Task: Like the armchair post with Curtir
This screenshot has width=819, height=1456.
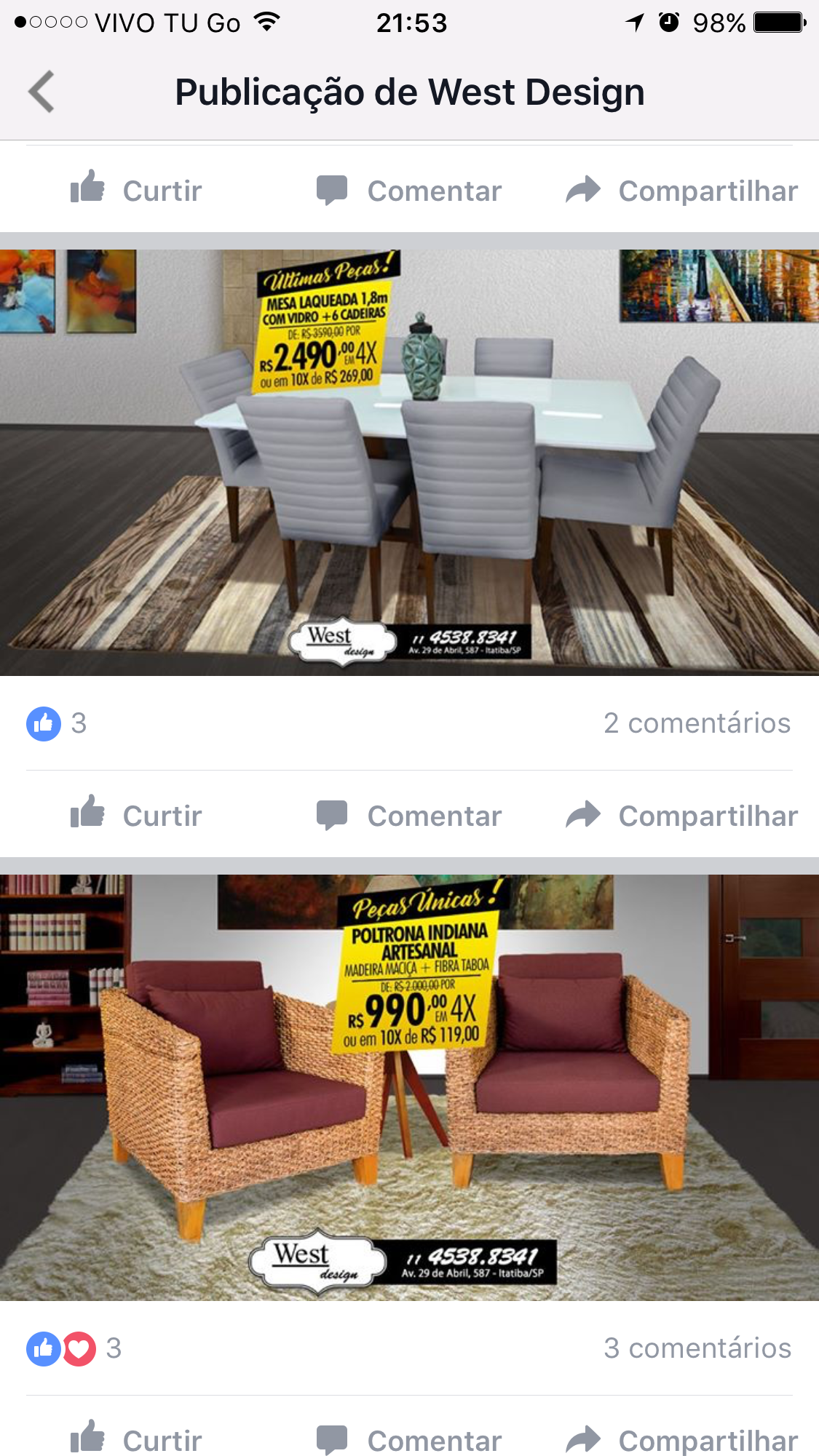Action: 136,1440
